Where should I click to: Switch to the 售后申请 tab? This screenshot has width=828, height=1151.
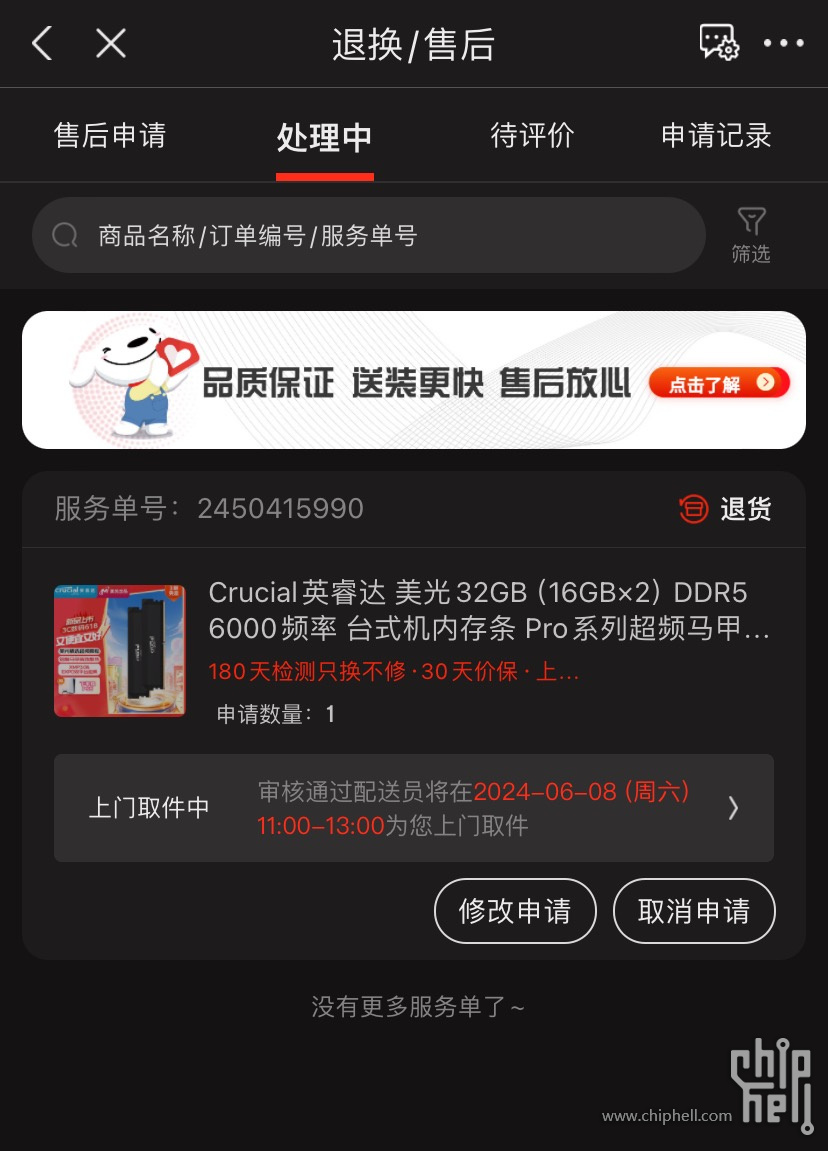pos(110,136)
